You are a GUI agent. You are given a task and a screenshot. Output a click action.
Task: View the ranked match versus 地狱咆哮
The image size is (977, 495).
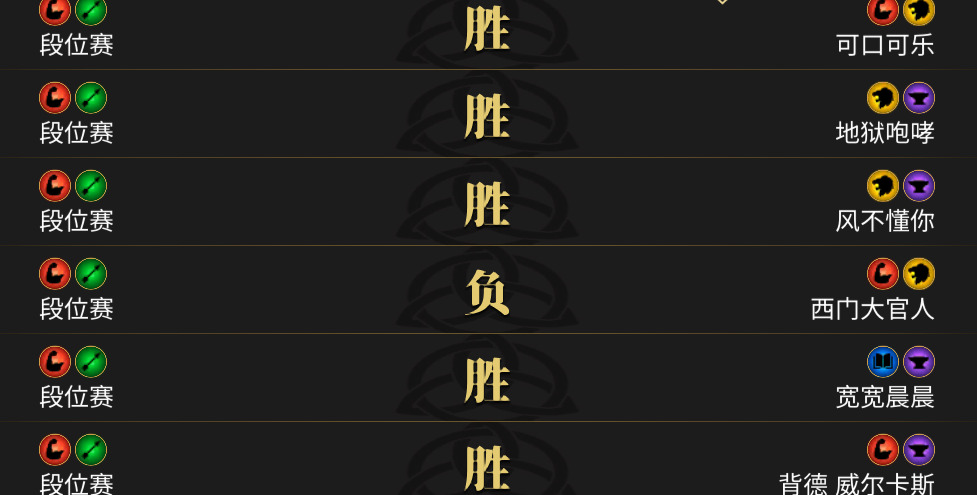click(x=487, y=115)
